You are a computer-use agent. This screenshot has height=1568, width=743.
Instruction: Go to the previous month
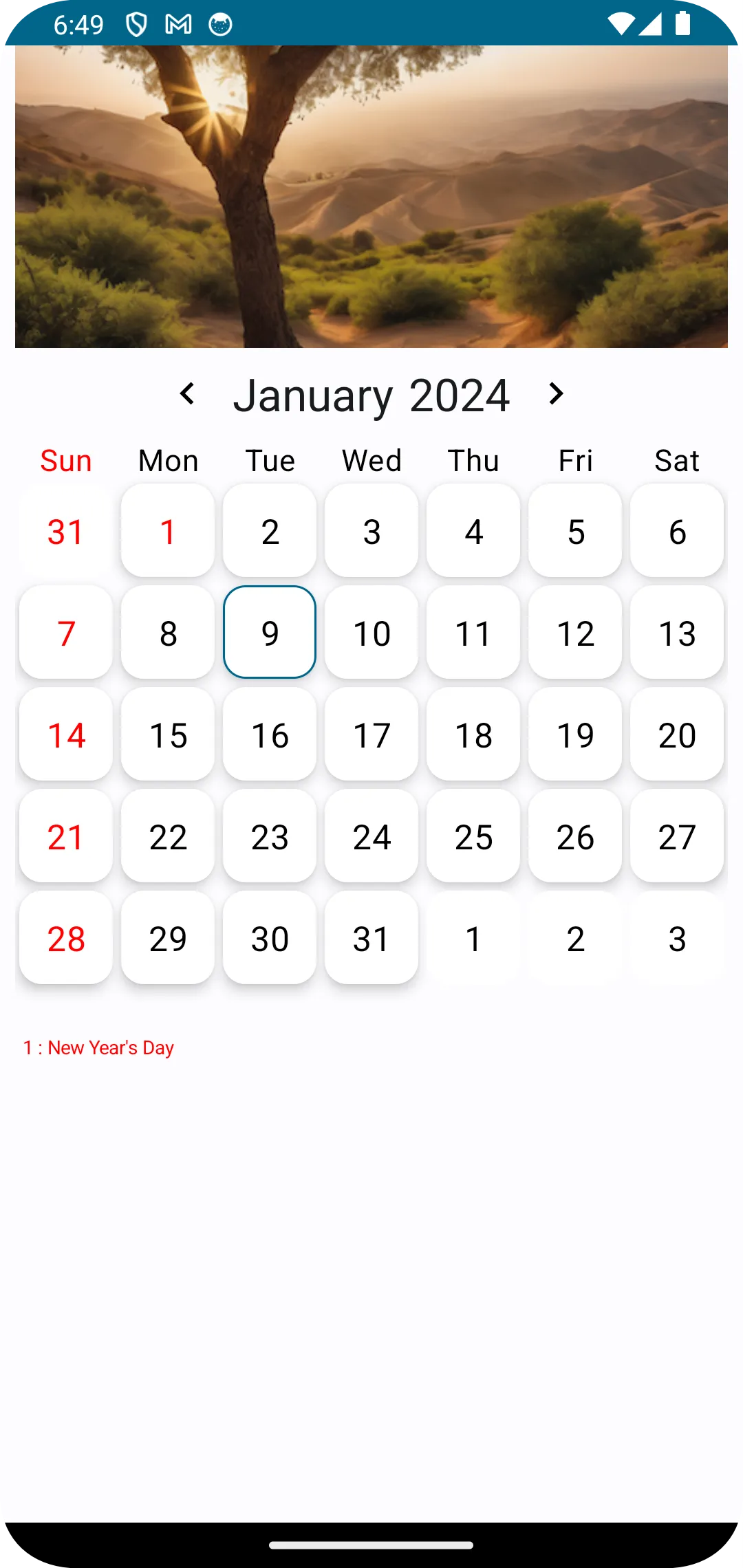(x=187, y=394)
